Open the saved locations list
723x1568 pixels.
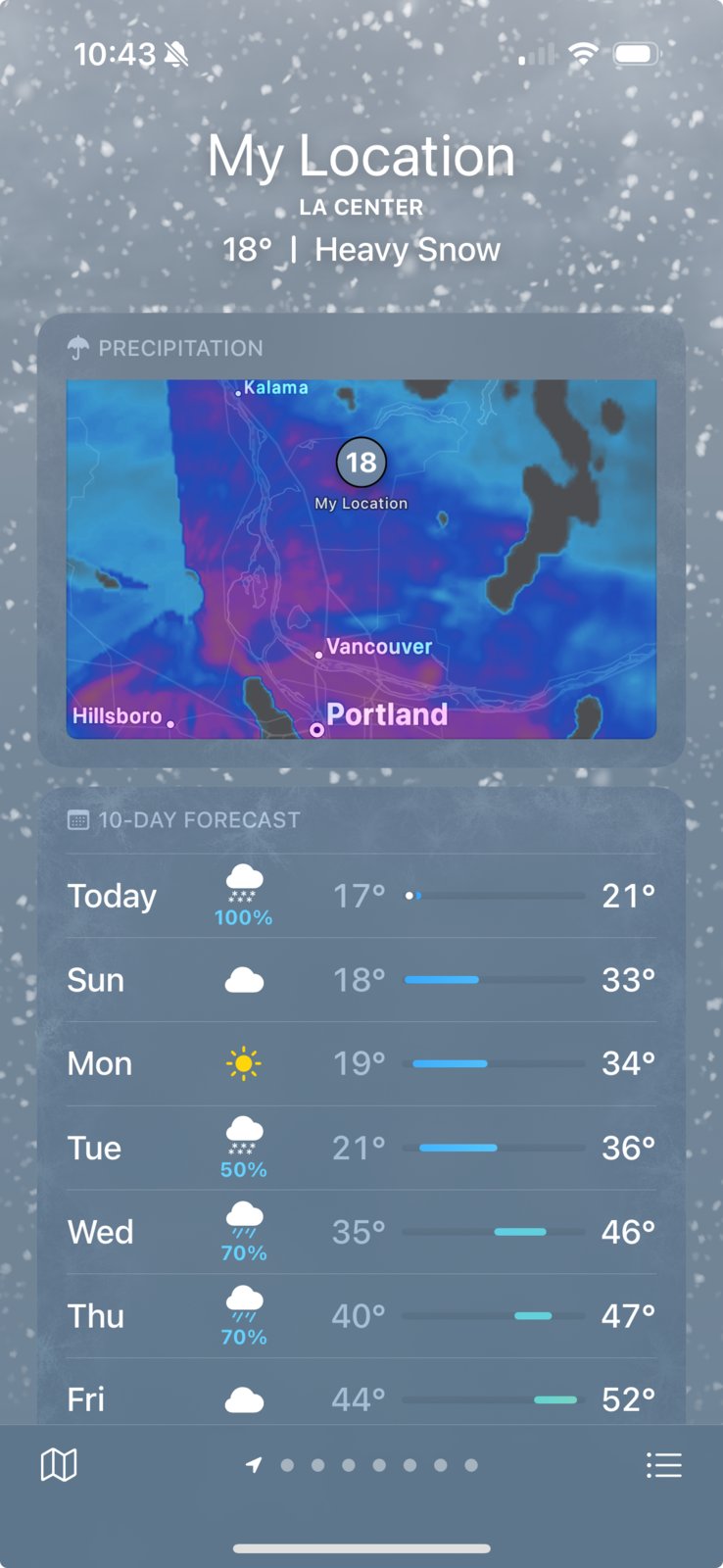(663, 1465)
